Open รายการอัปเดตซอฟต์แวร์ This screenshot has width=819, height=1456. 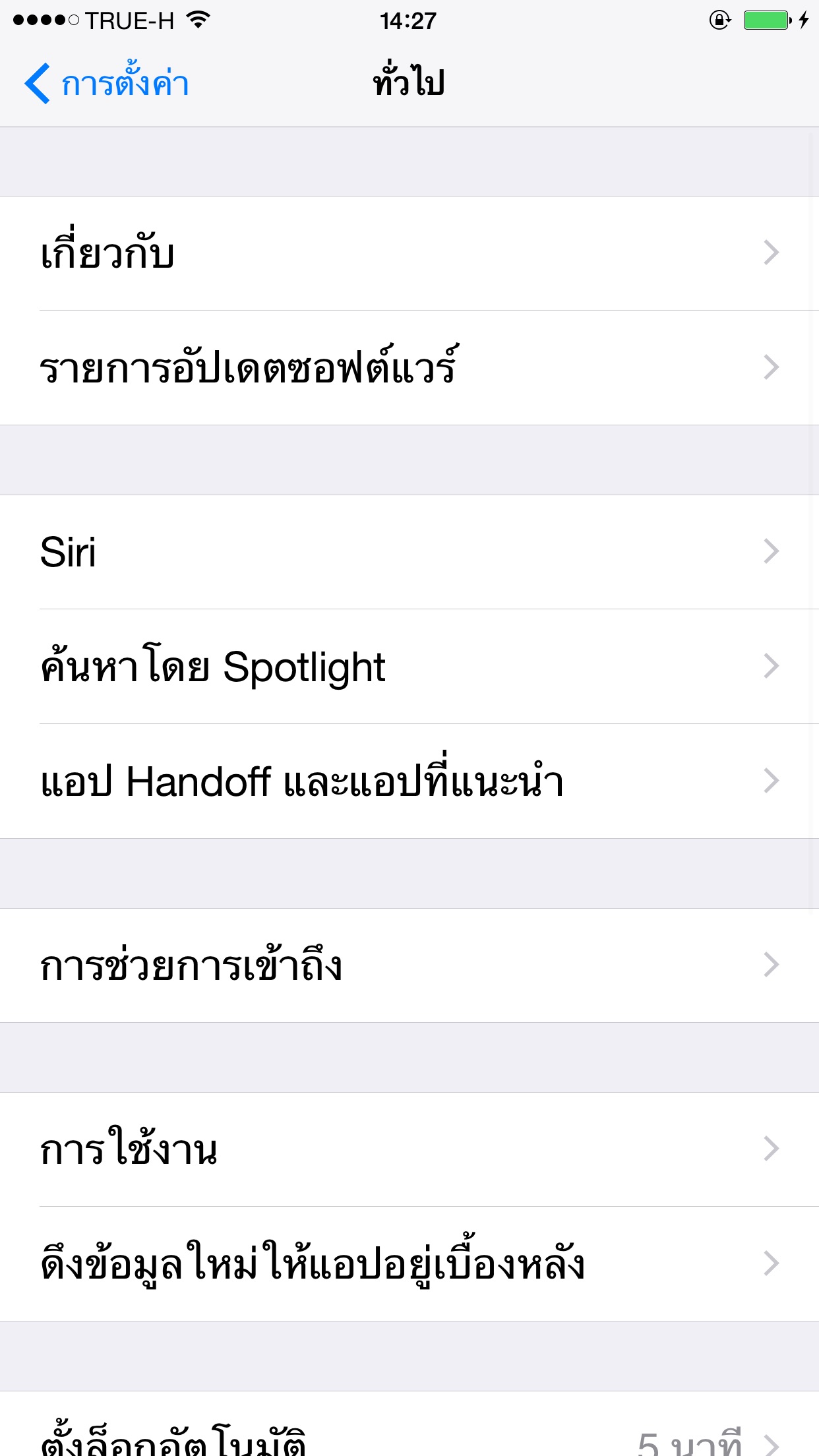(x=409, y=368)
